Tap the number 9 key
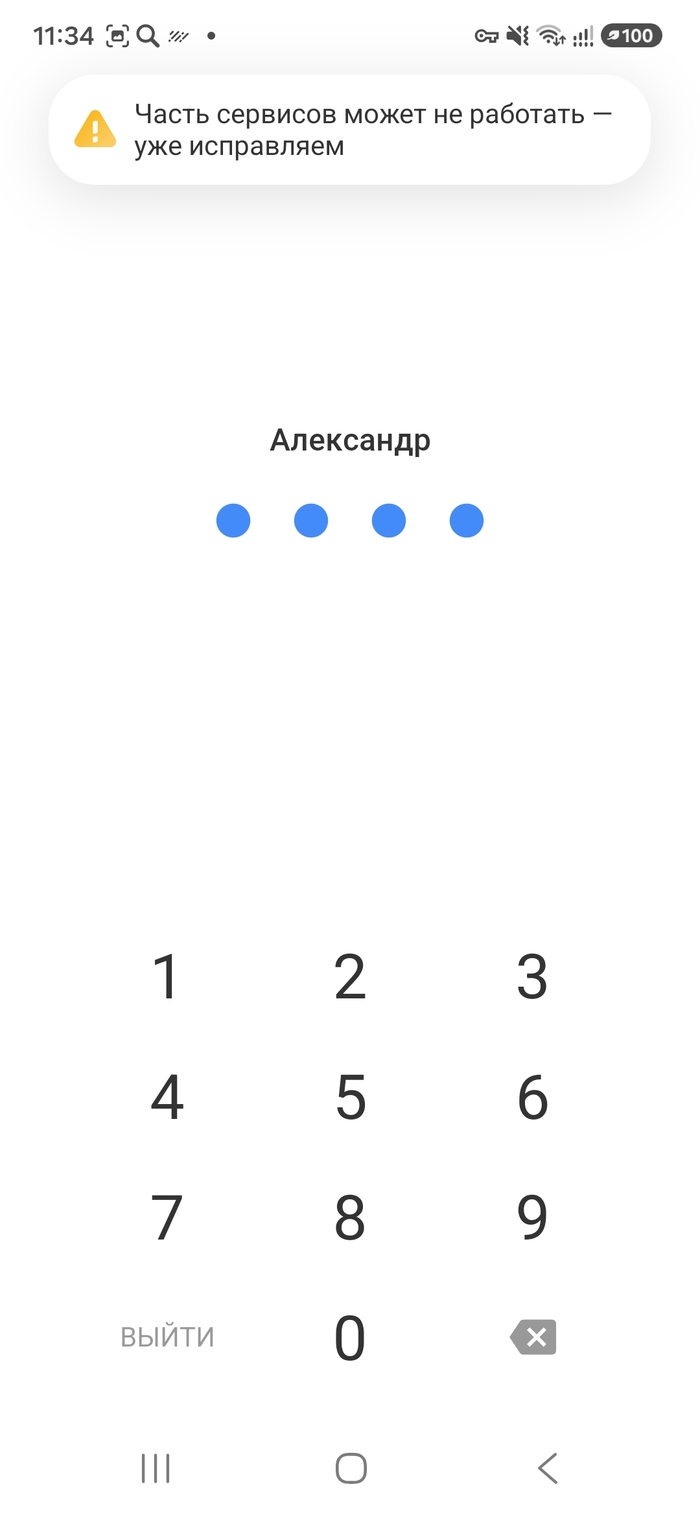The width and height of the screenshot is (700, 1517). click(x=532, y=1217)
